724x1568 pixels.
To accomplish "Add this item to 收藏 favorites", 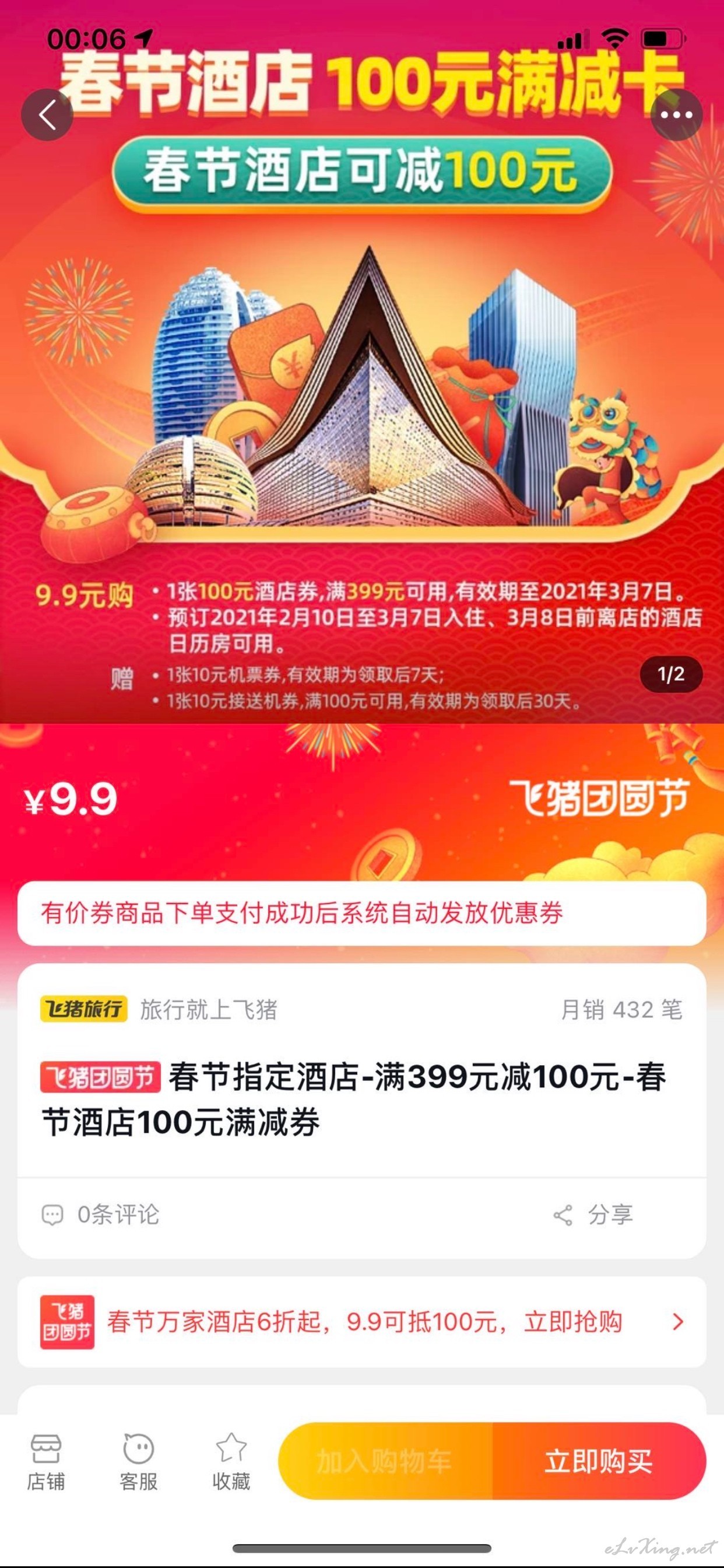I will click(231, 1462).
